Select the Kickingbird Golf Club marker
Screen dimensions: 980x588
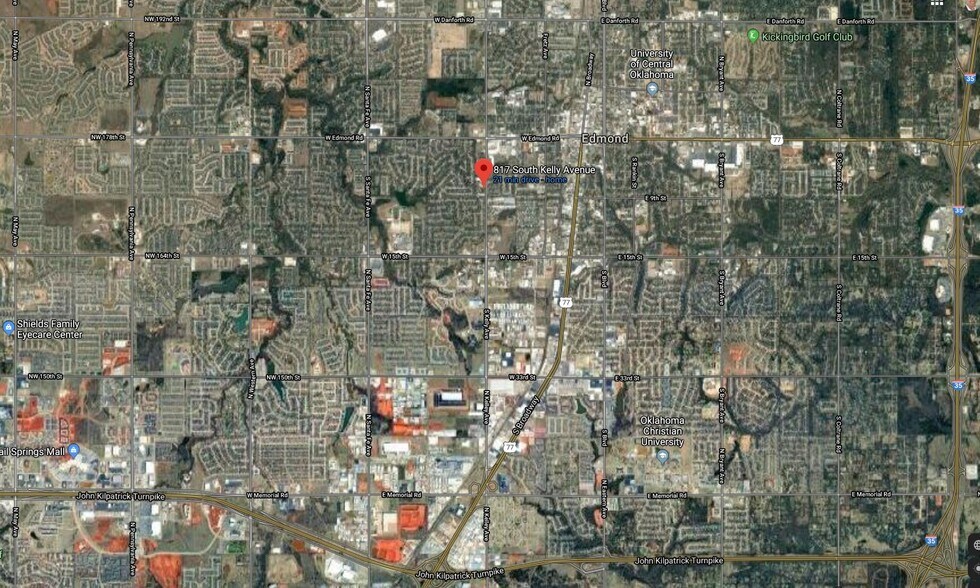point(753,36)
